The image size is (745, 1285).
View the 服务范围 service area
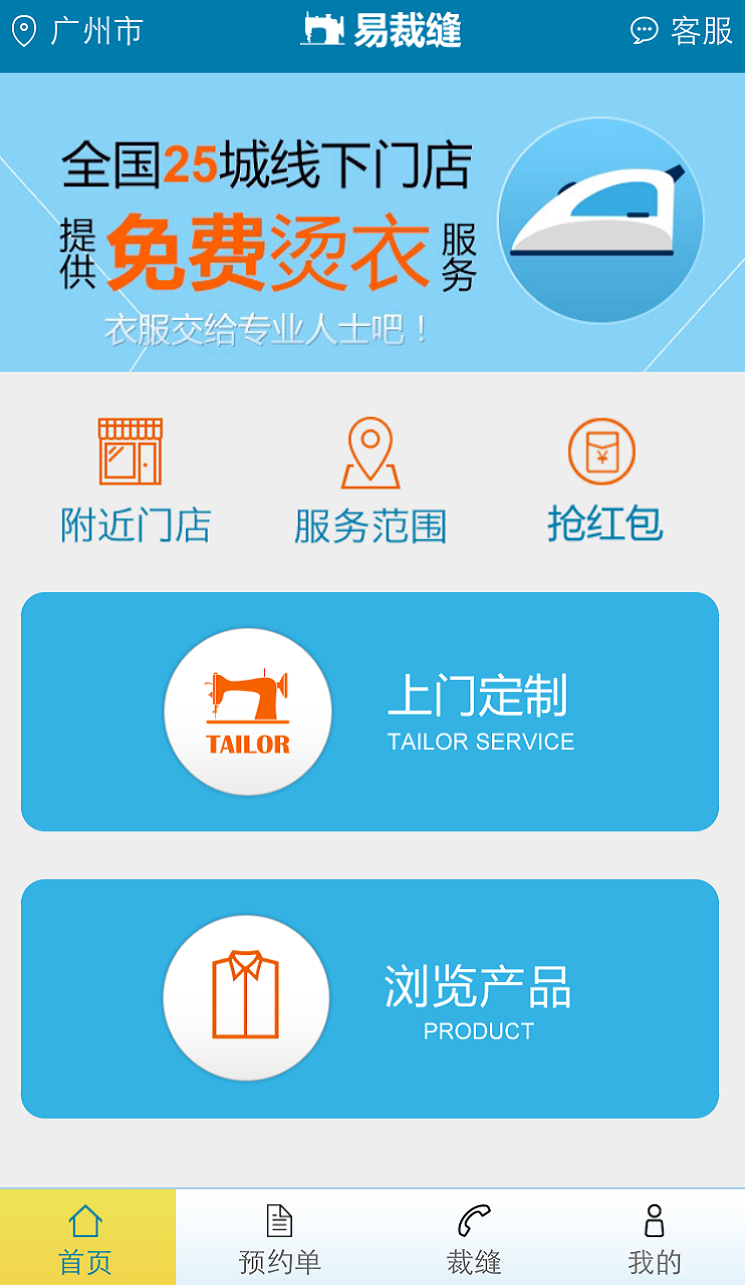(x=370, y=481)
